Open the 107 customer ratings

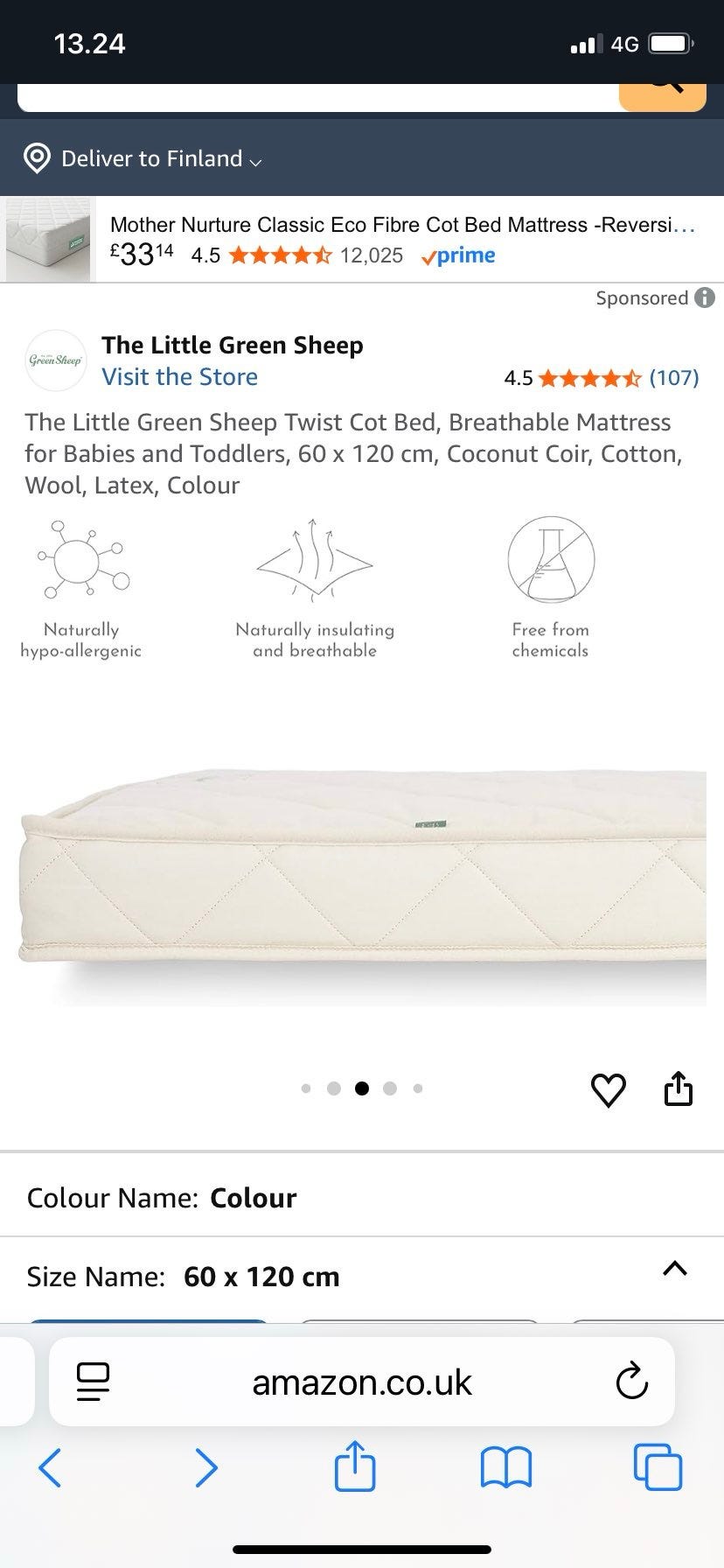point(673,378)
